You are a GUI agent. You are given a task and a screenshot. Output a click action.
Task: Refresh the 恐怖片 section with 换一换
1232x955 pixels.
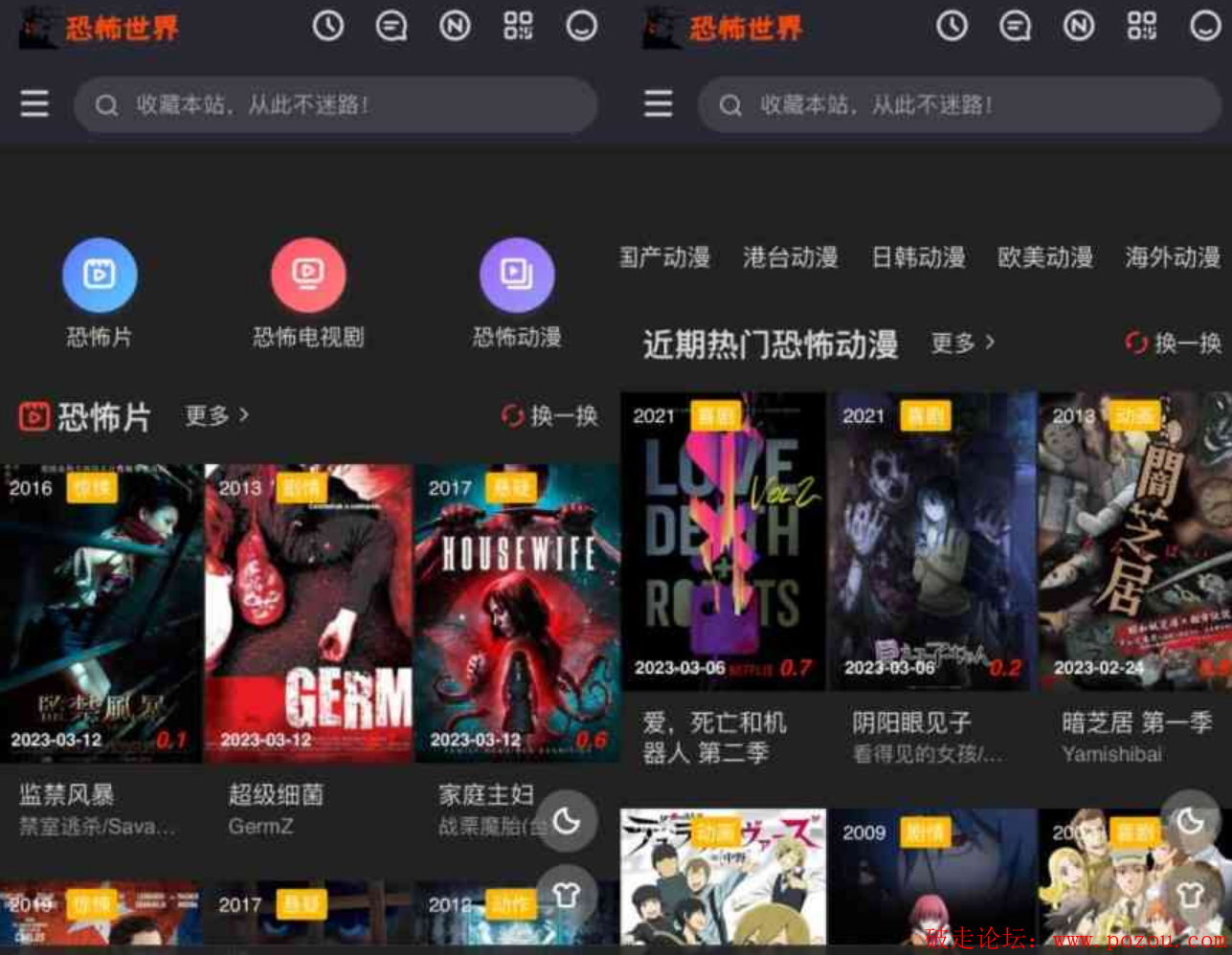click(550, 415)
